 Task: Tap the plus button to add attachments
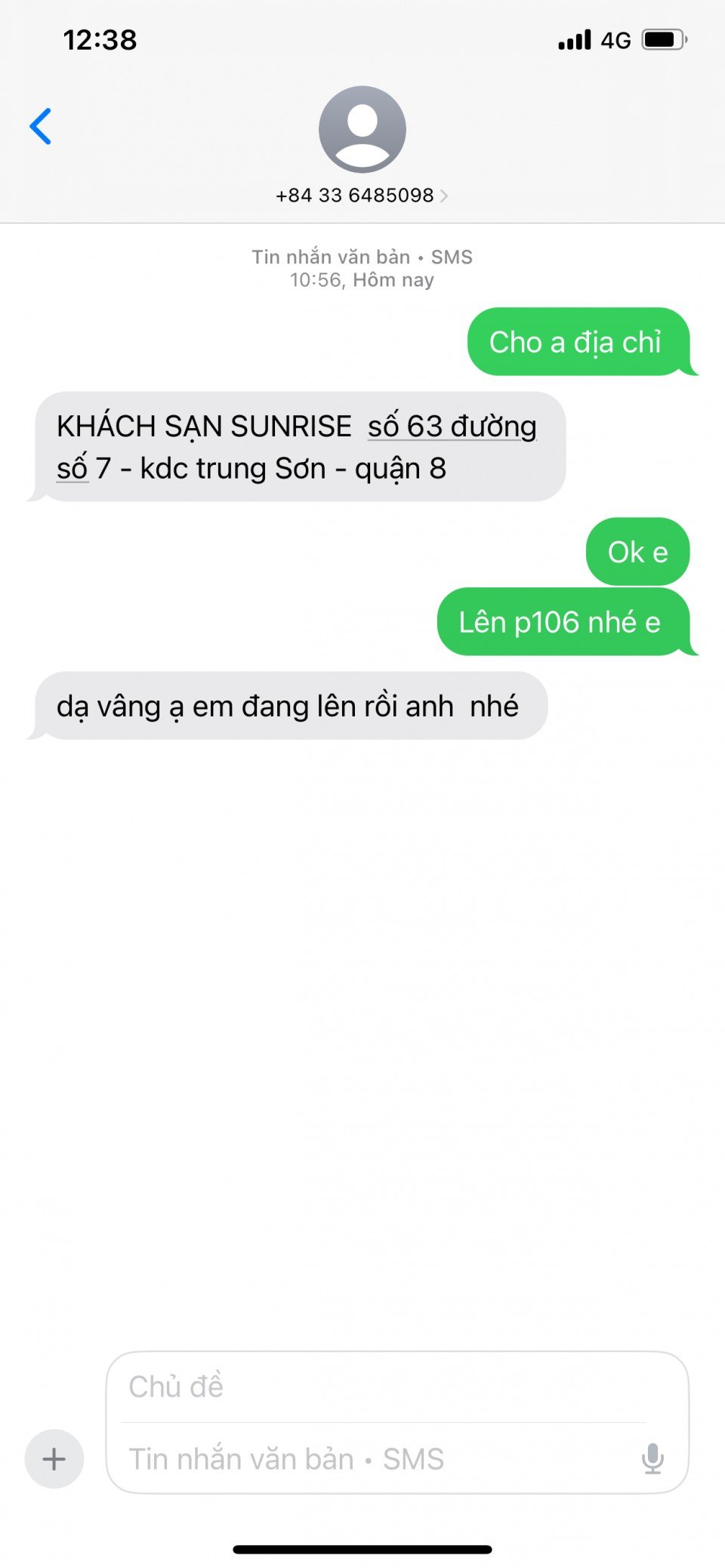[54, 1459]
